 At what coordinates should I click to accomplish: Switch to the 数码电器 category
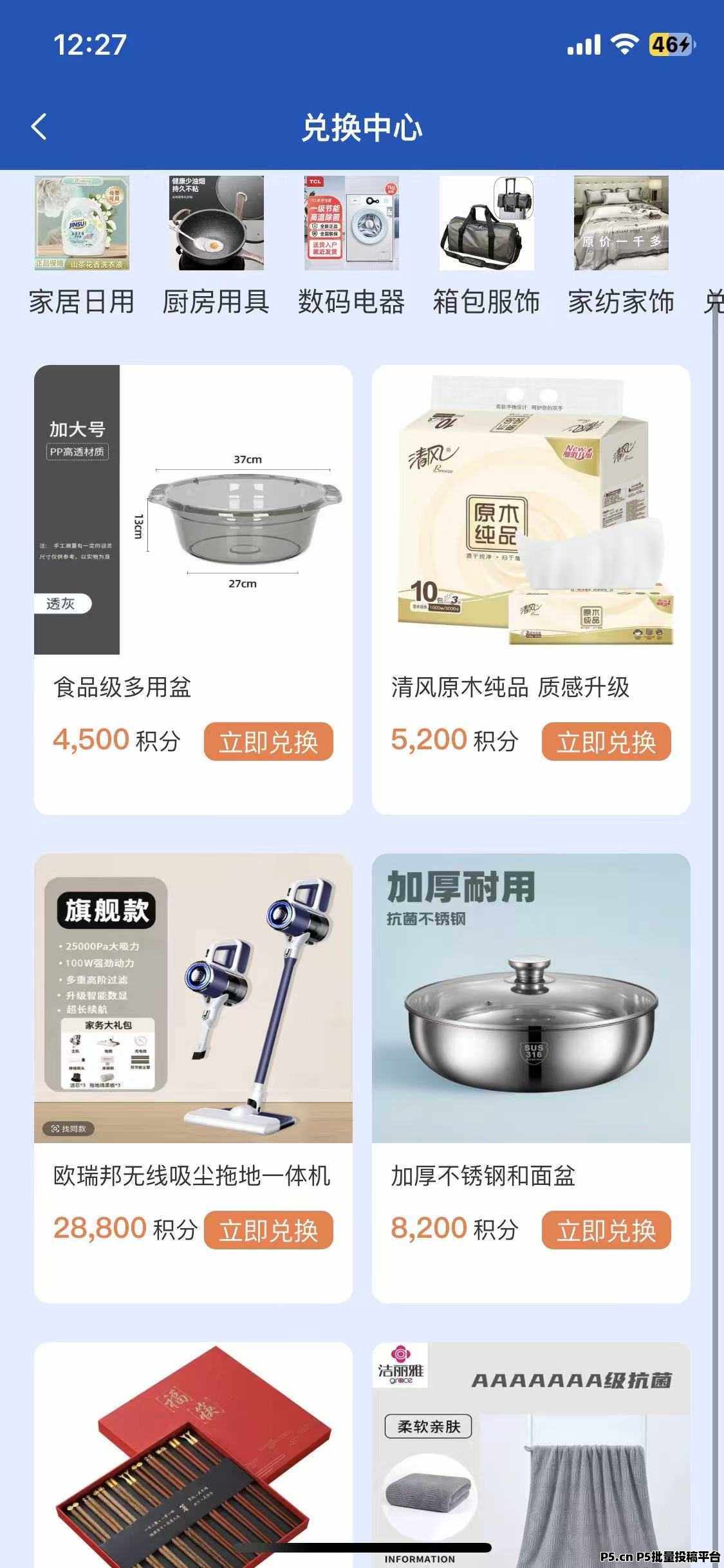point(351,245)
